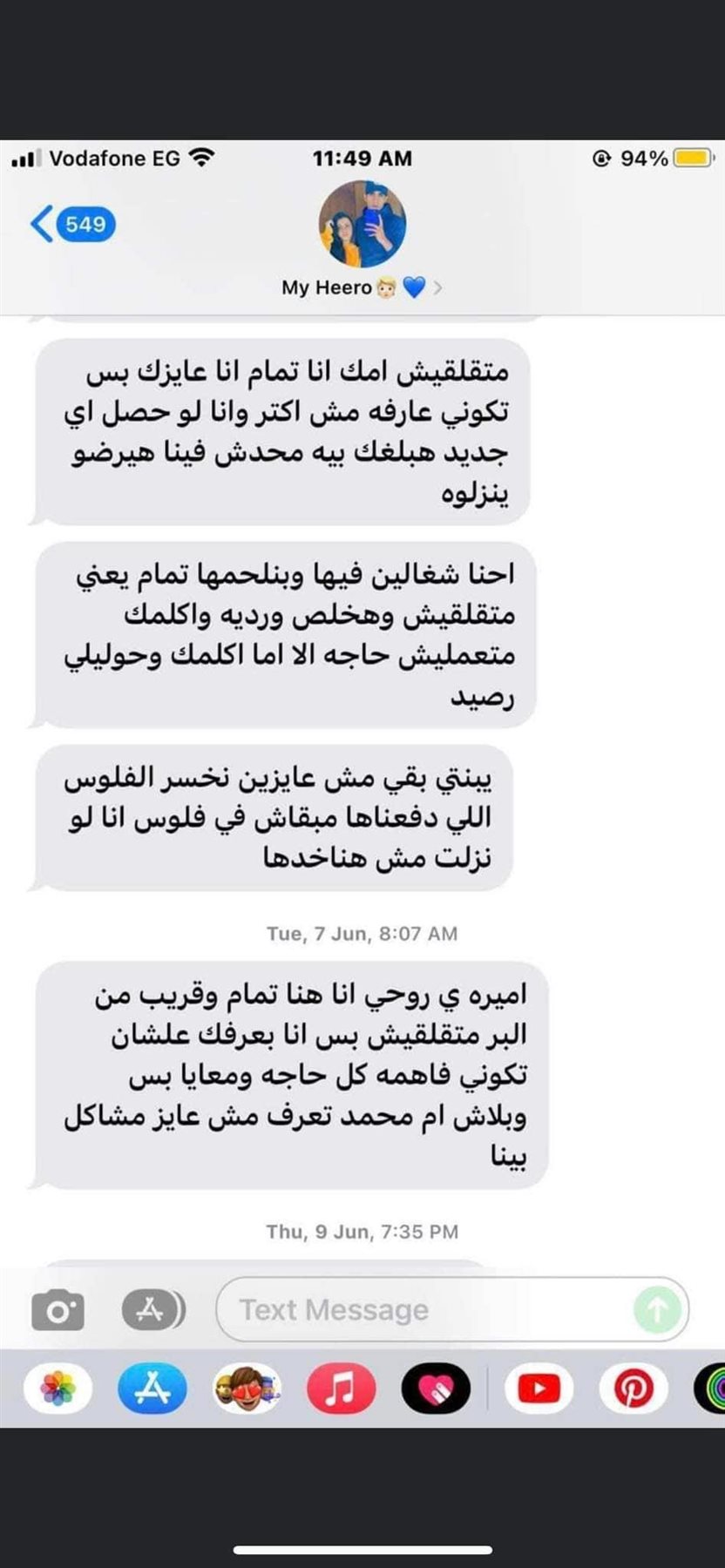Image resolution: width=725 pixels, height=1568 pixels.
Task: Open the camera to attach a photo
Action: coord(58,1310)
